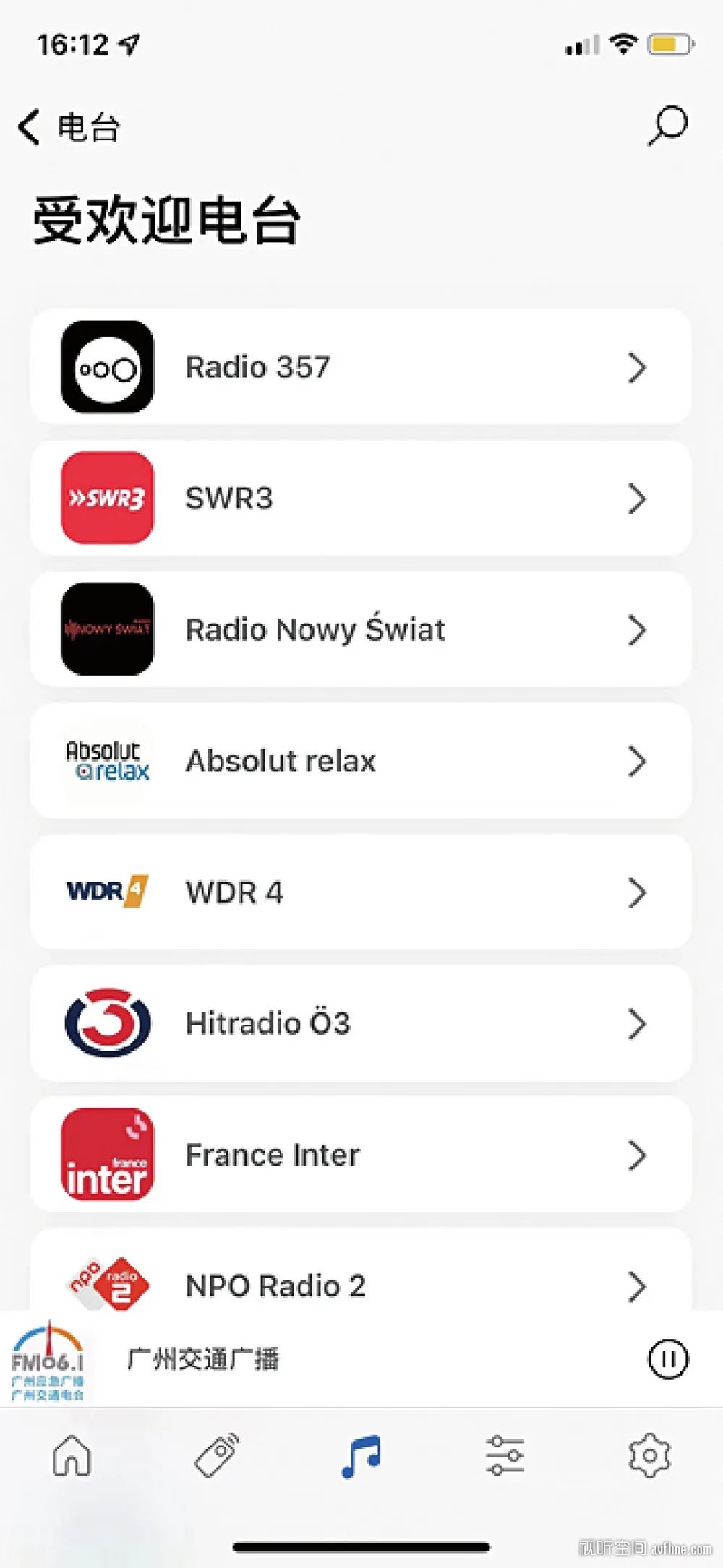This screenshot has width=723, height=1568.
Task: Choose the Absolut relax station
Action: coord(360,761)
